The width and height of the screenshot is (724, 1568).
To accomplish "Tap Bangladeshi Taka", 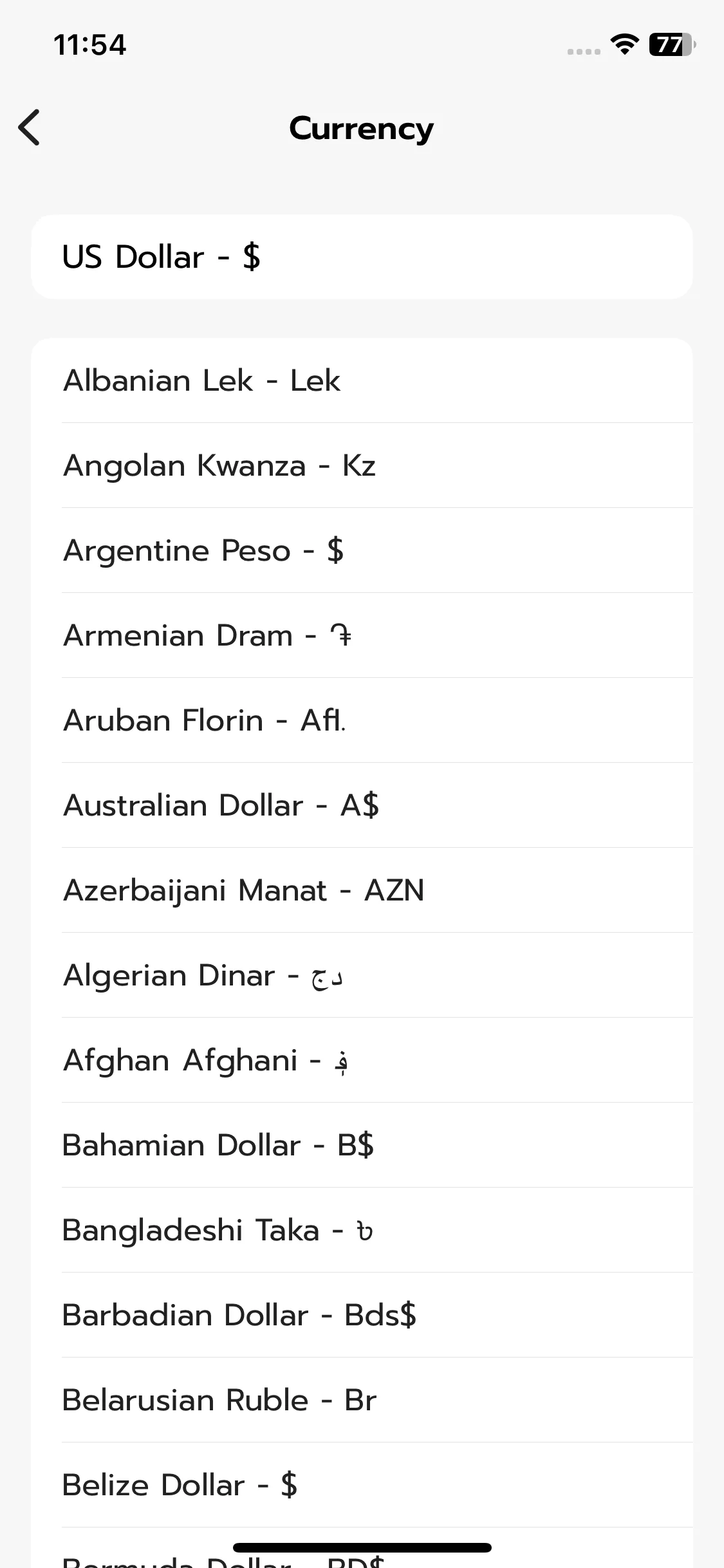I will click(360, 1230).
